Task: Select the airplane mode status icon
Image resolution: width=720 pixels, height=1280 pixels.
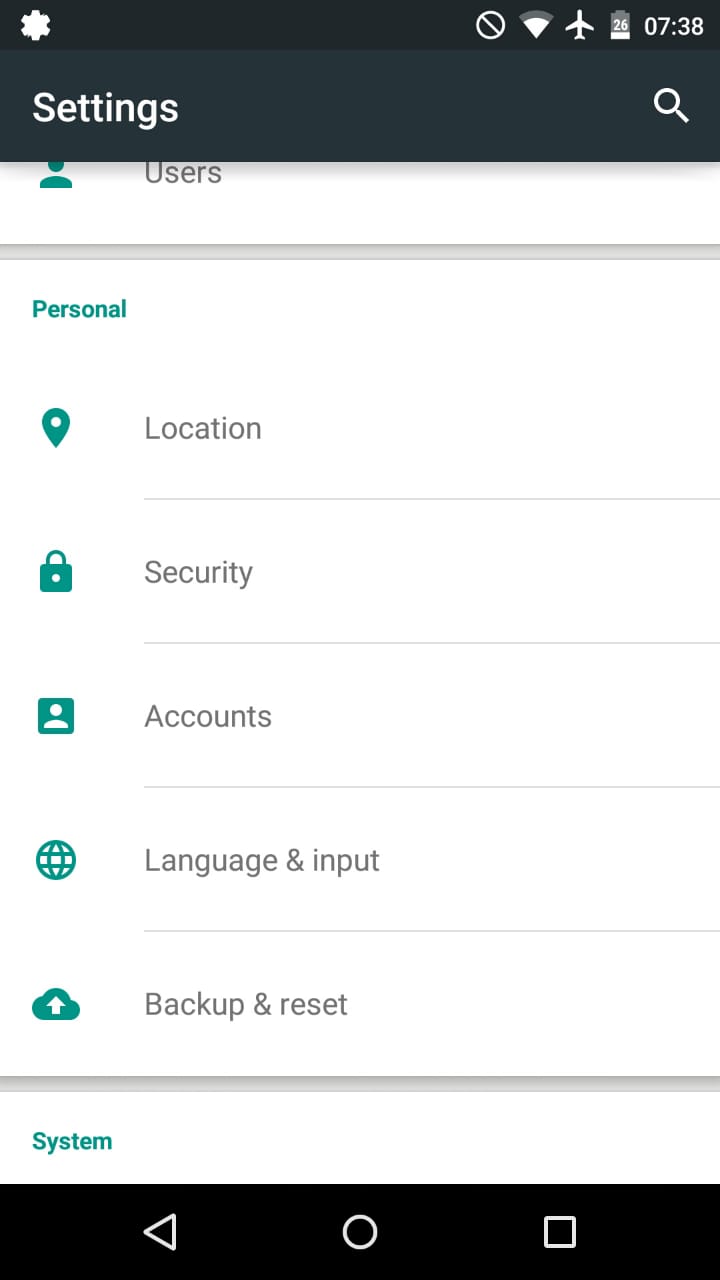Action: click(x=580, y=25)
